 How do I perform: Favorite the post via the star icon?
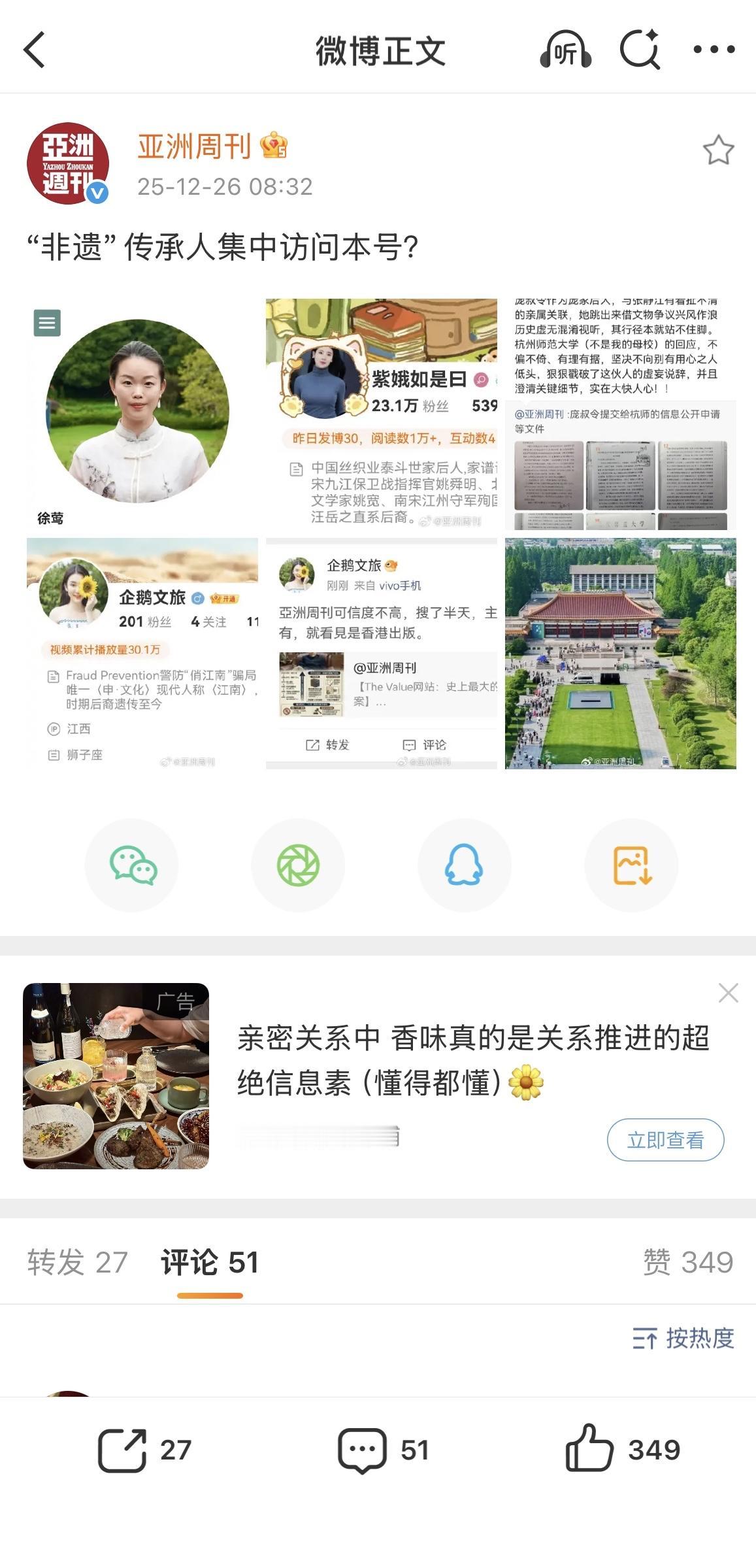point(719,150)
